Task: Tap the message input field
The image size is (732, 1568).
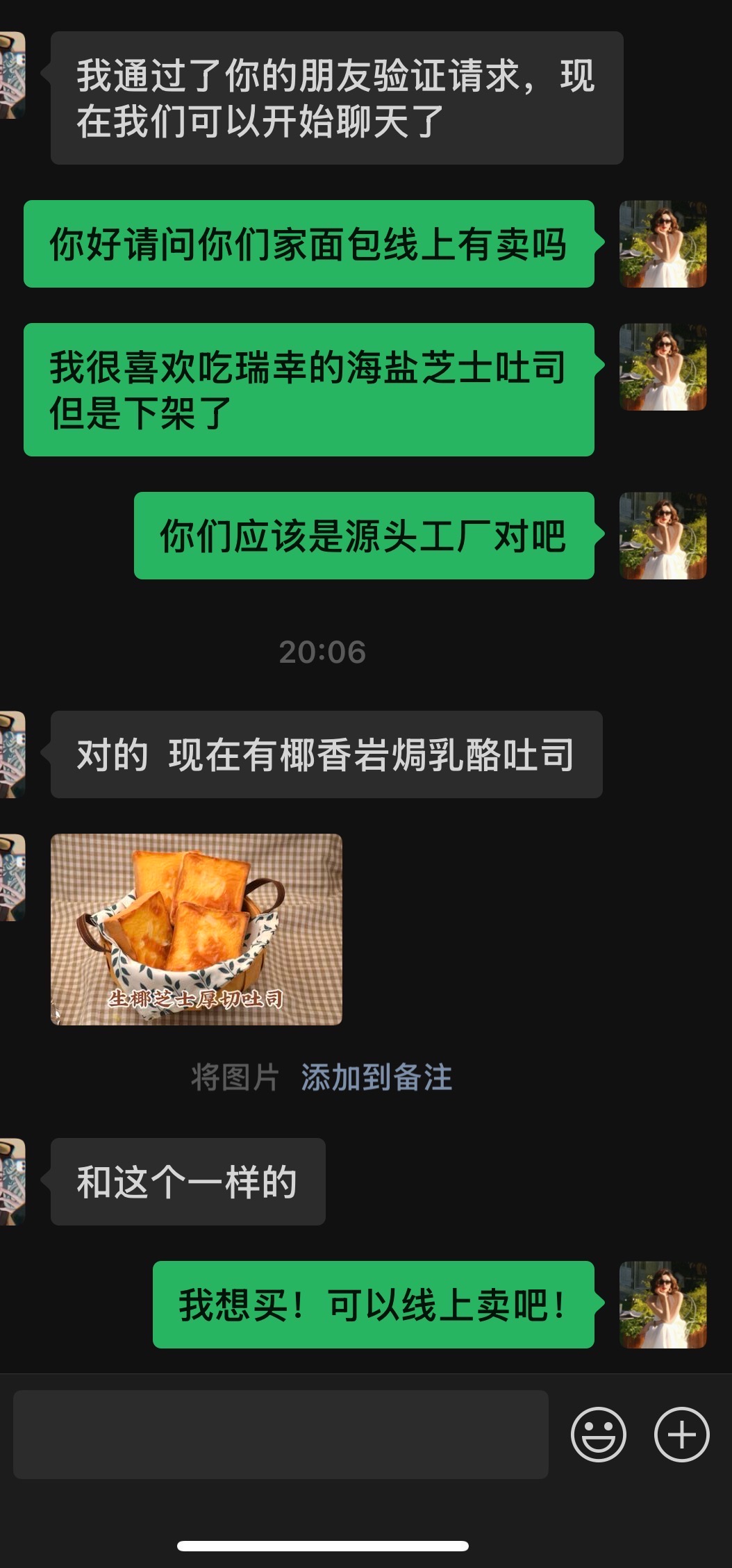Action: click(281, 1434)
